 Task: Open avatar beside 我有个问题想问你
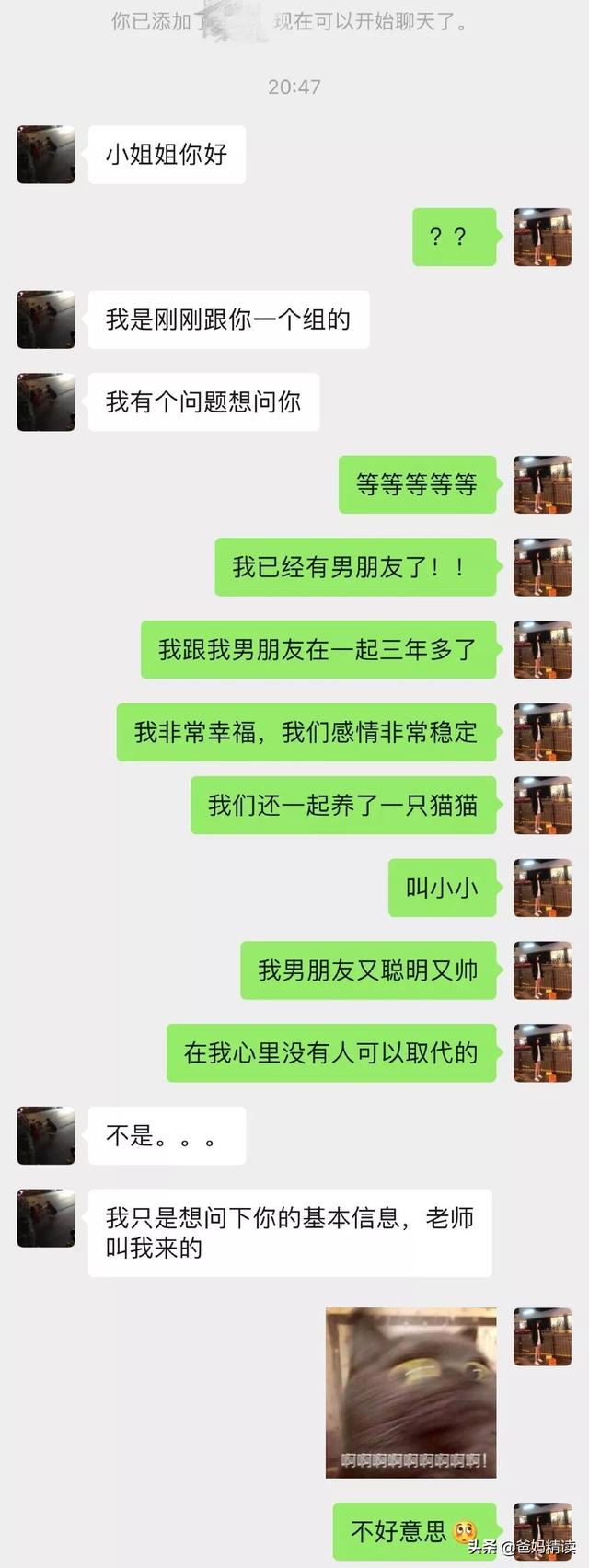tap(46, 402)
